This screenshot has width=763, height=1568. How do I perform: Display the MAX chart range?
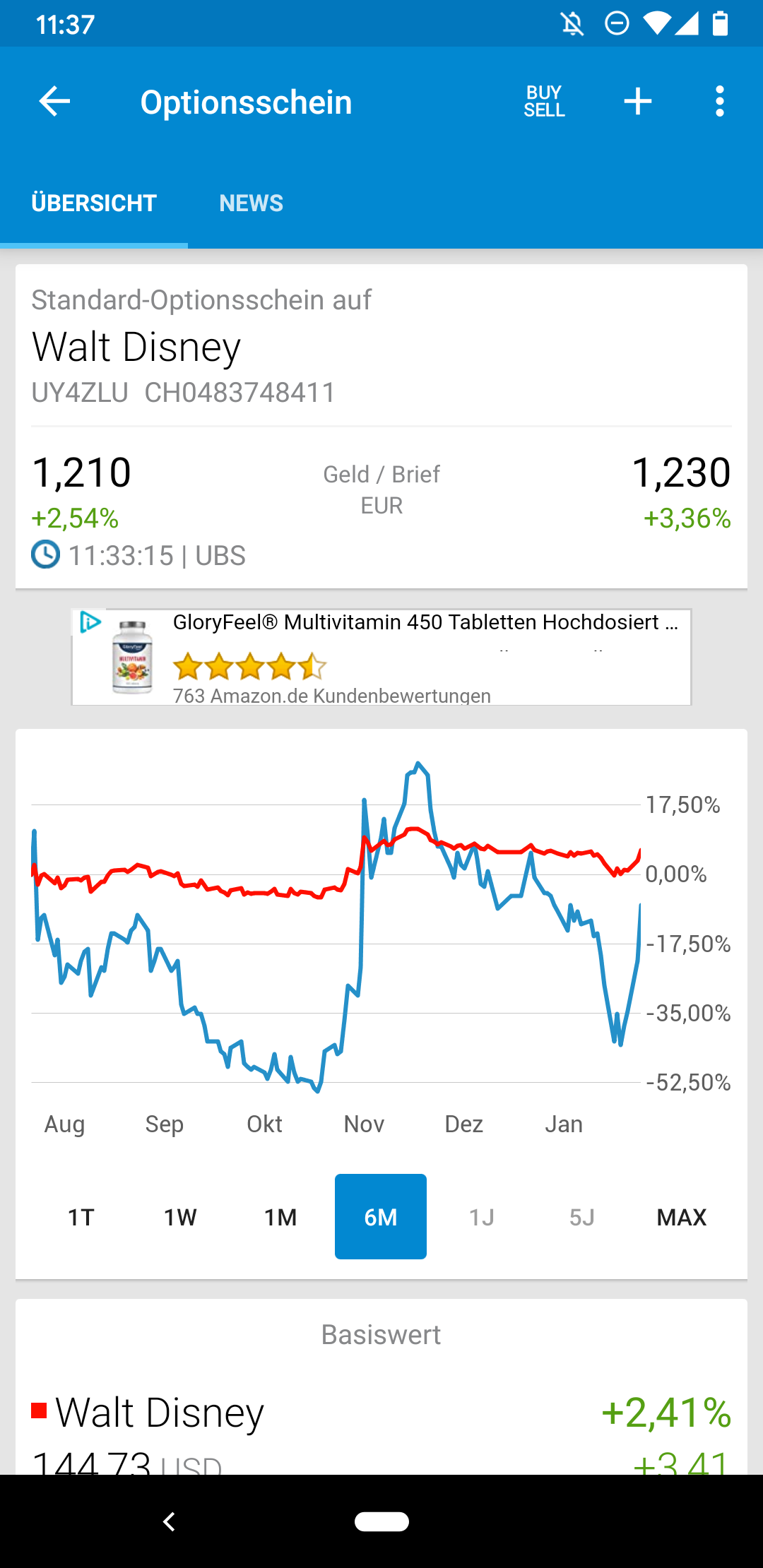[681, 1217]
